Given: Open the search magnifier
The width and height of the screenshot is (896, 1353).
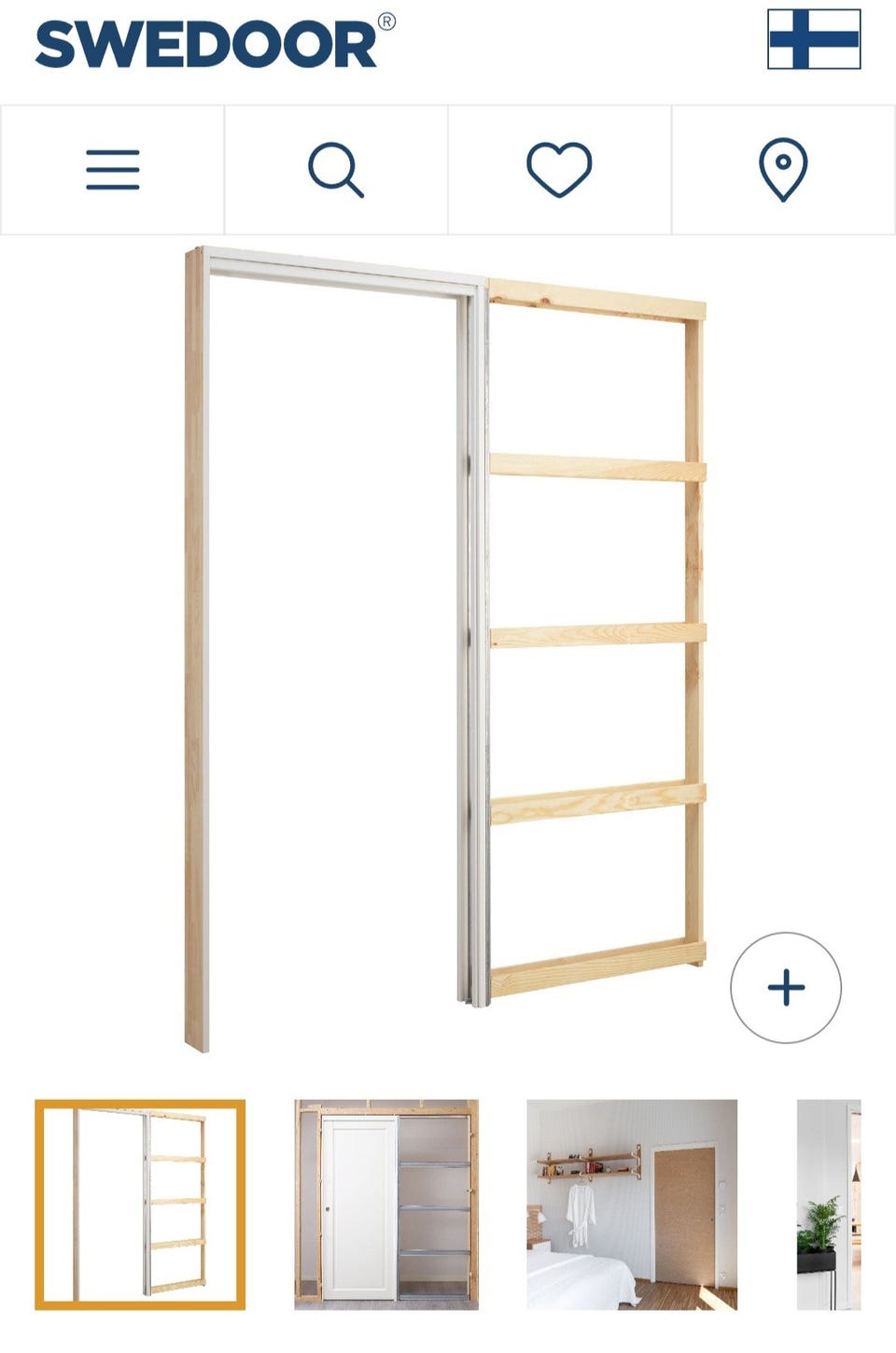Looking at the screenshot, I should pyautogui.click(x=336, y=170).
